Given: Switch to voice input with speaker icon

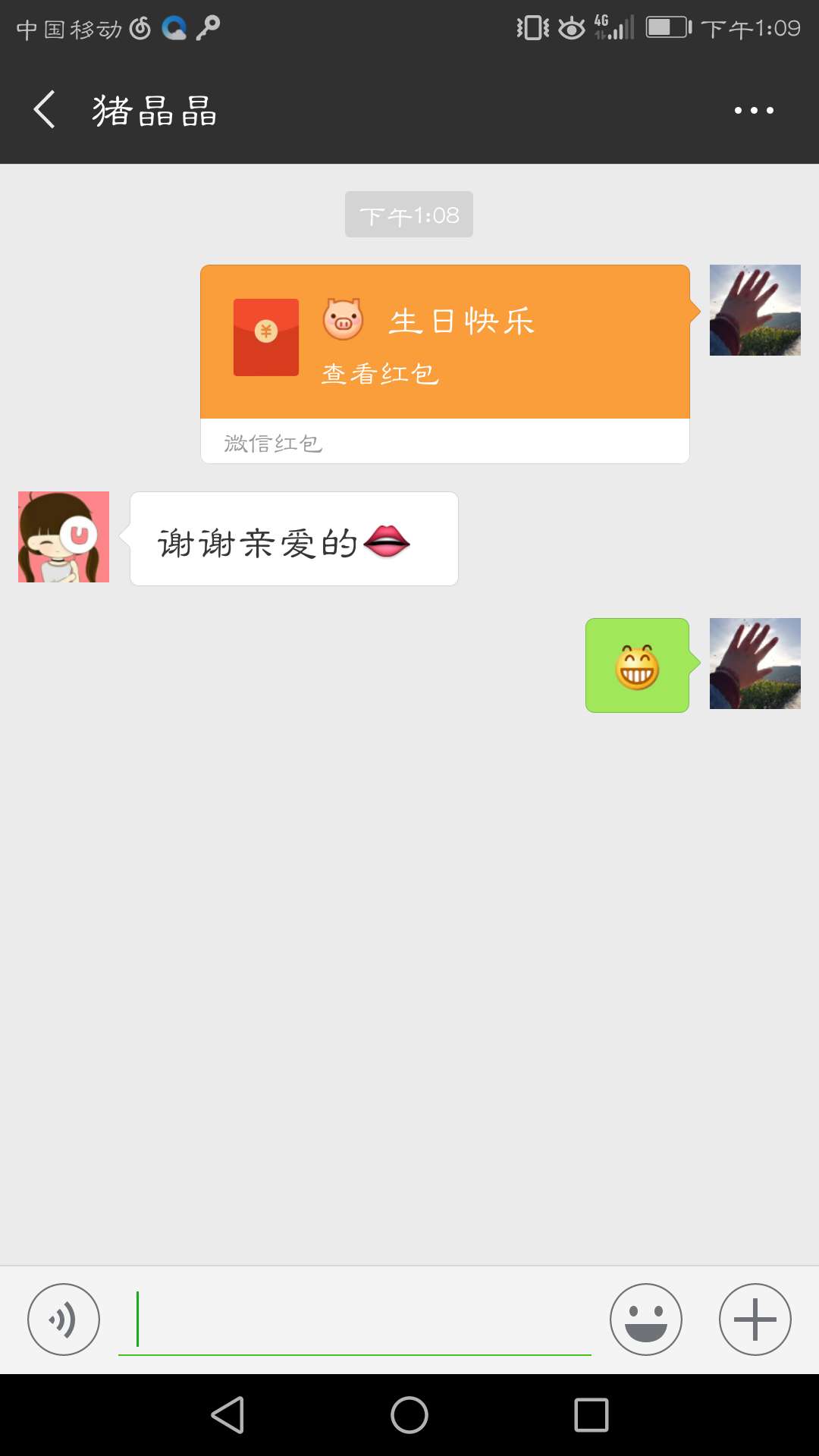Looking at the screenshot, I should (64, 1319).
